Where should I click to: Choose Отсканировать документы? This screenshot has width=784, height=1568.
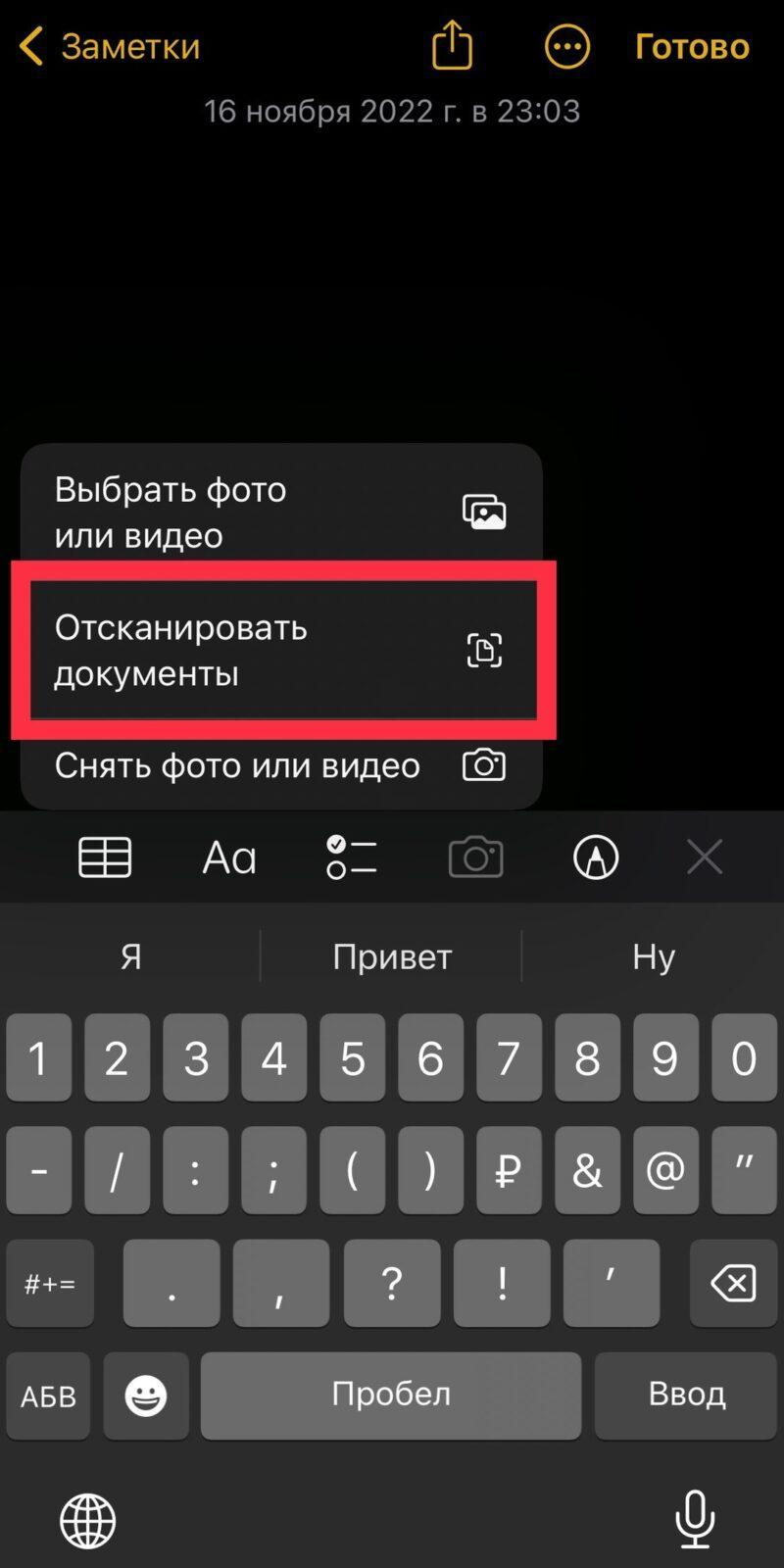(x=281, y=650)
